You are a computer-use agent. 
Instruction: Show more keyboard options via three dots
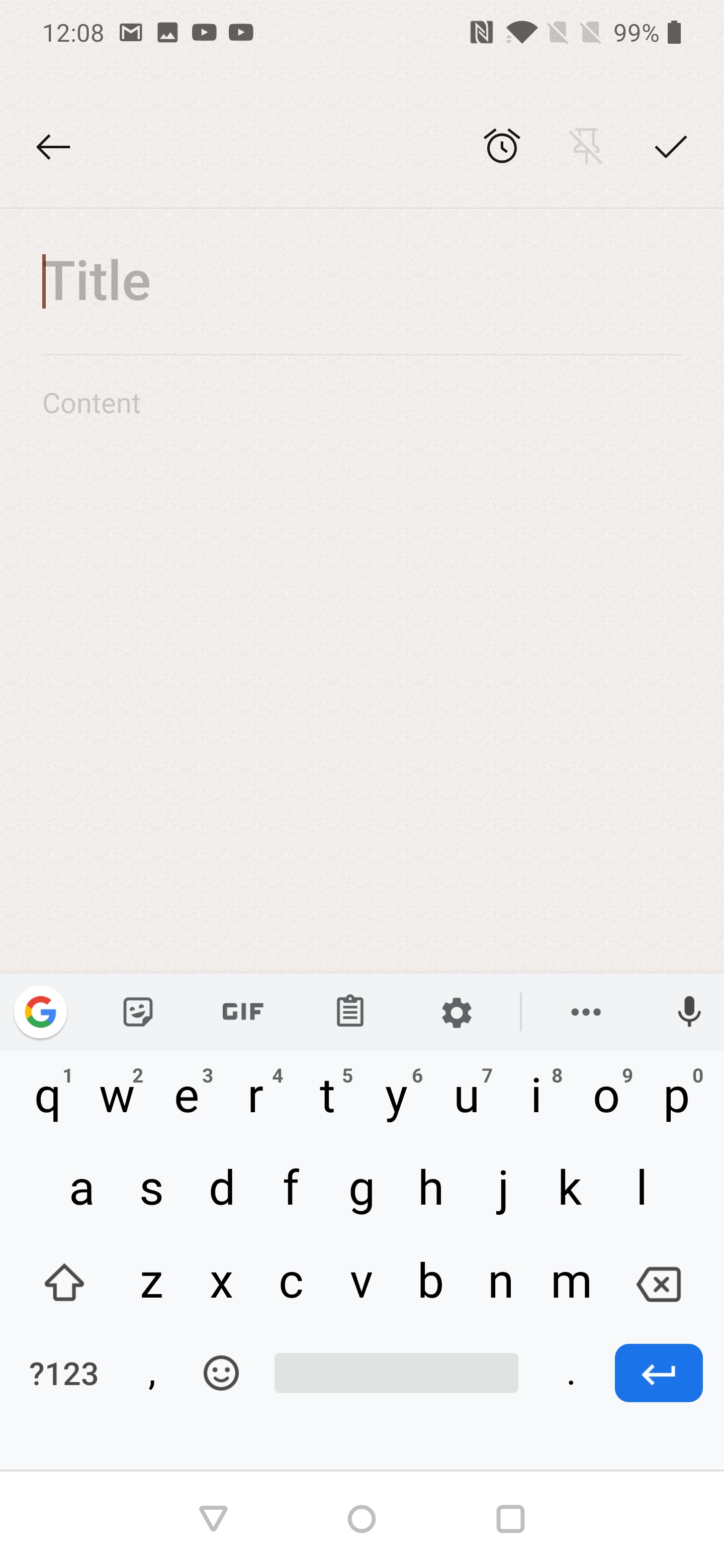586,1012
